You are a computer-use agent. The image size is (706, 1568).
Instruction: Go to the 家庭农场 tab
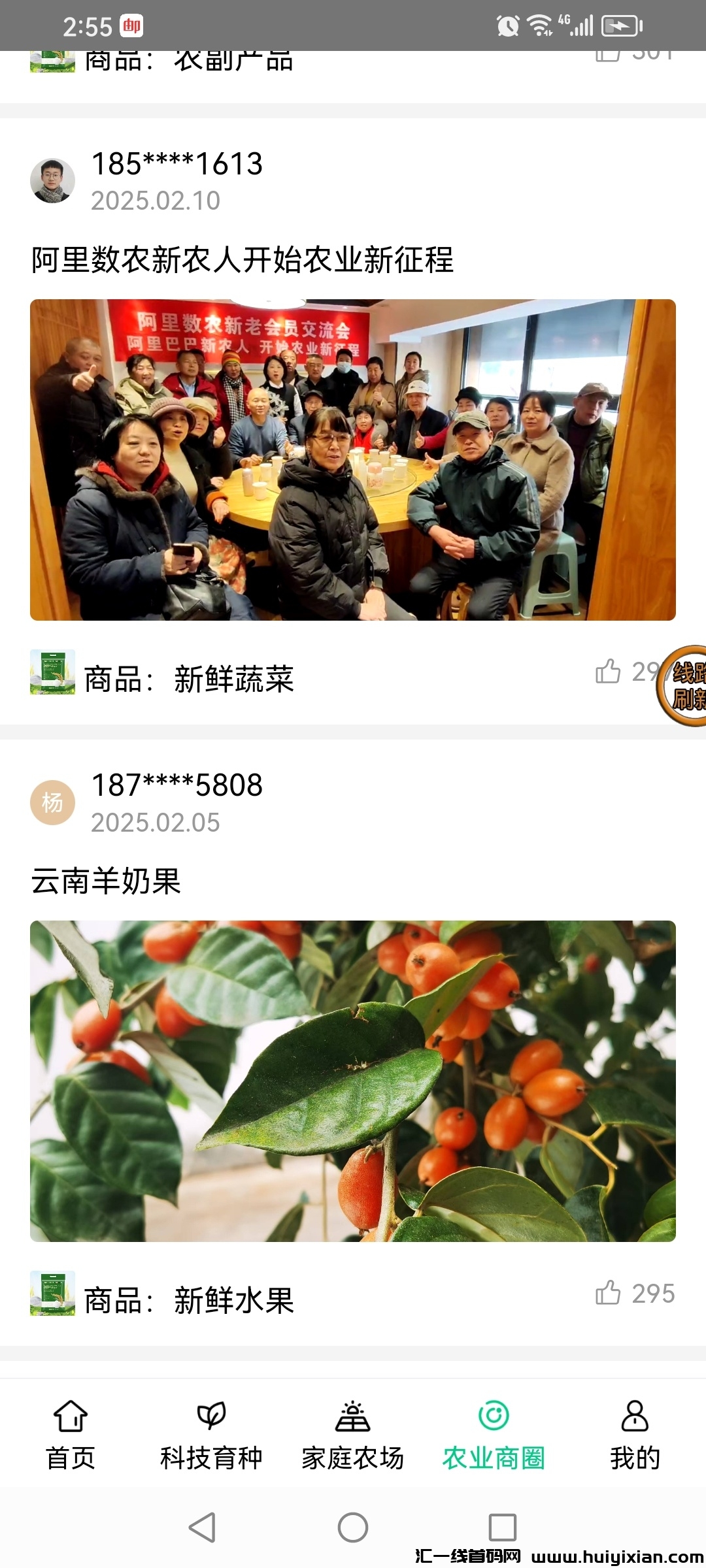[x=353, y=1435]
